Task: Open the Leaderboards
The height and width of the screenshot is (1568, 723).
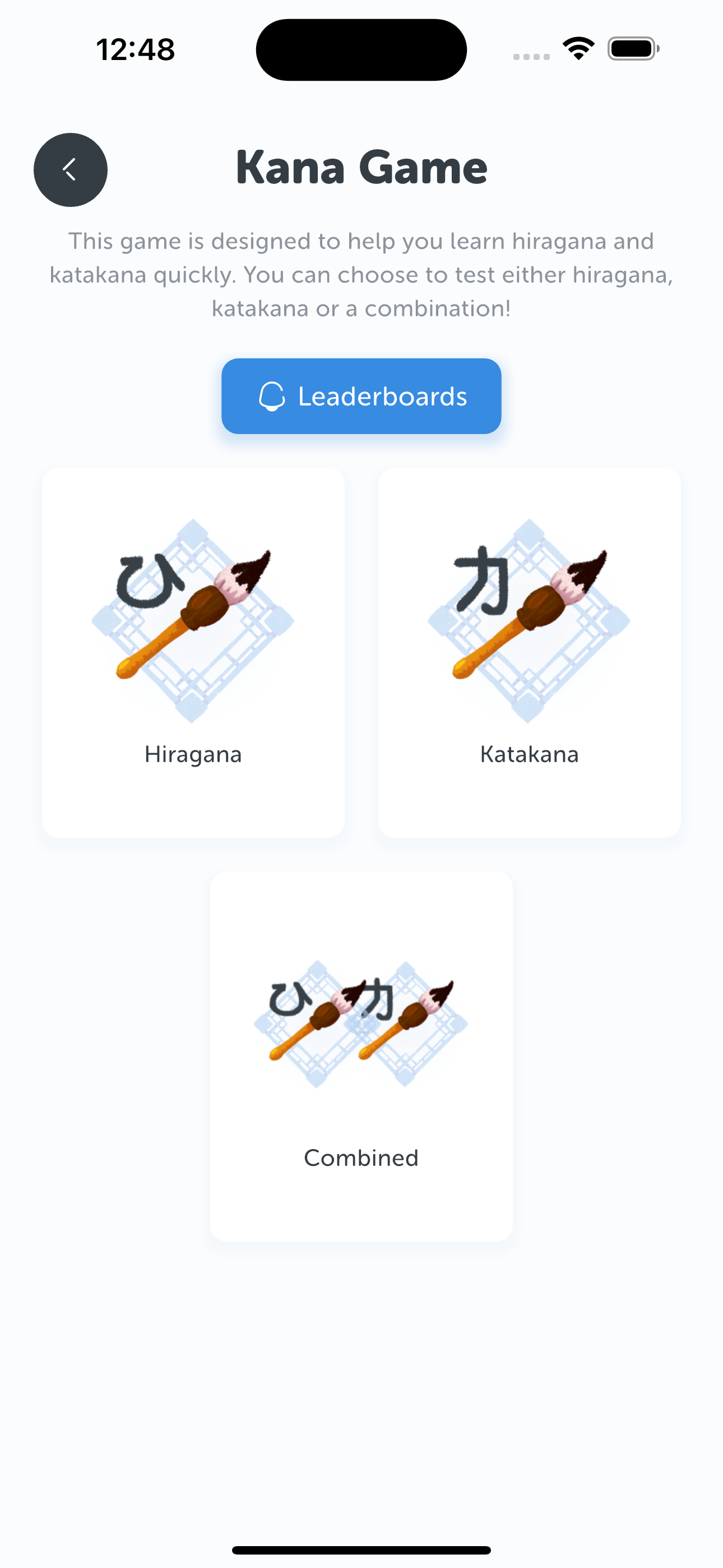Action: 361,396
